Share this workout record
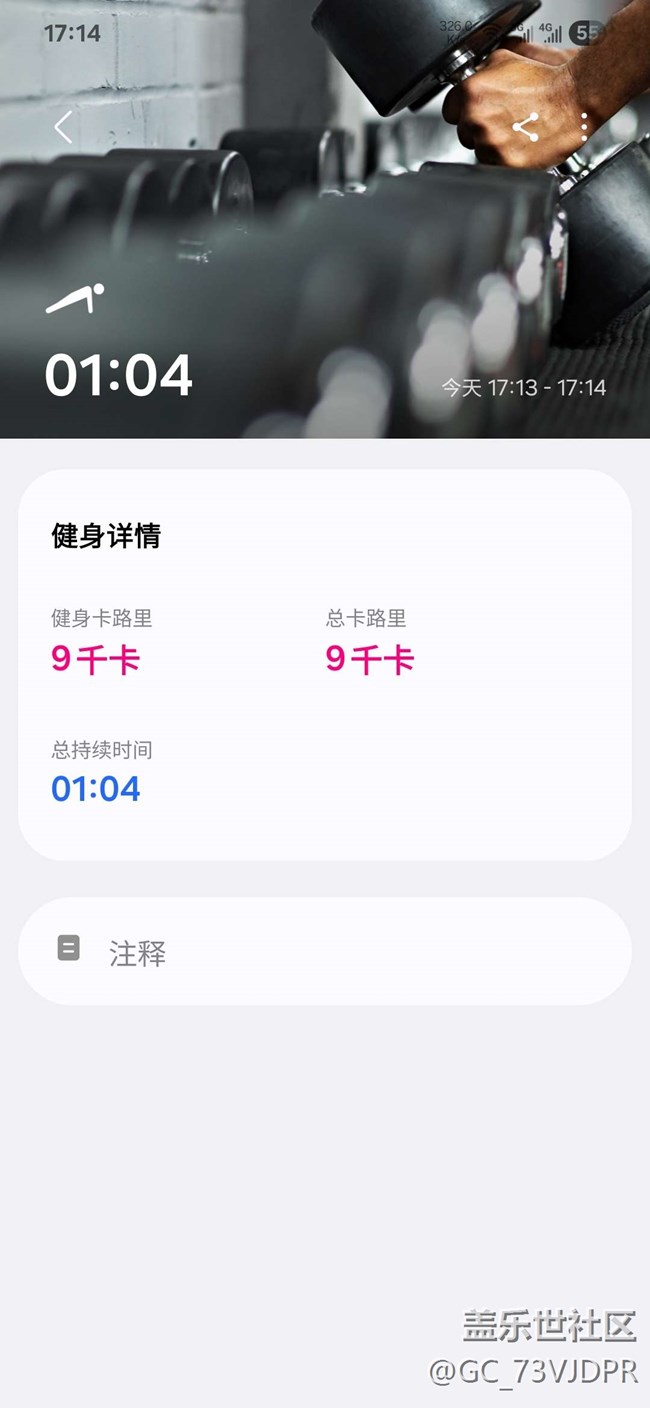This screenshot has height=1408, width=650. tap(525, 127)
